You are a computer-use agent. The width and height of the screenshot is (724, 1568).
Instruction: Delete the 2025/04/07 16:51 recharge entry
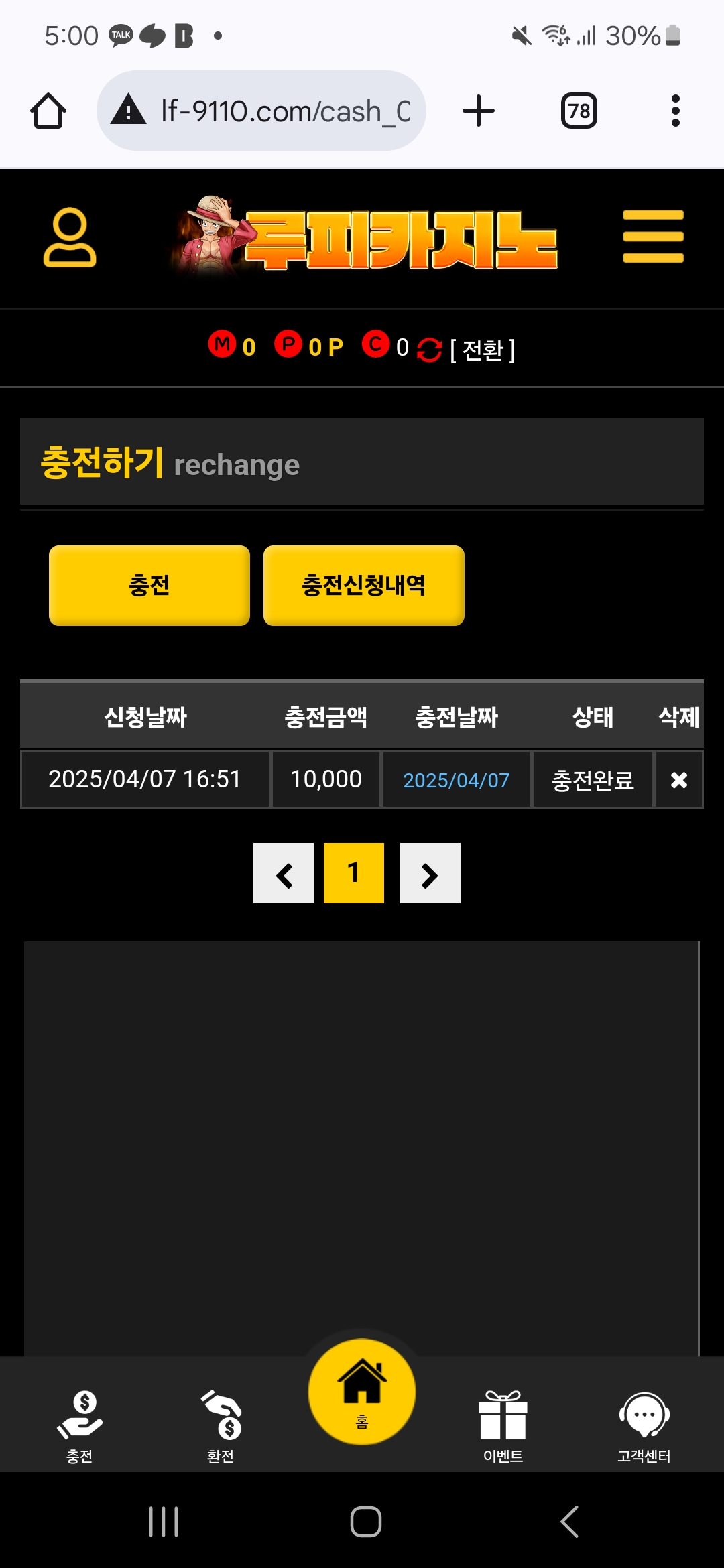pos(678,780)
